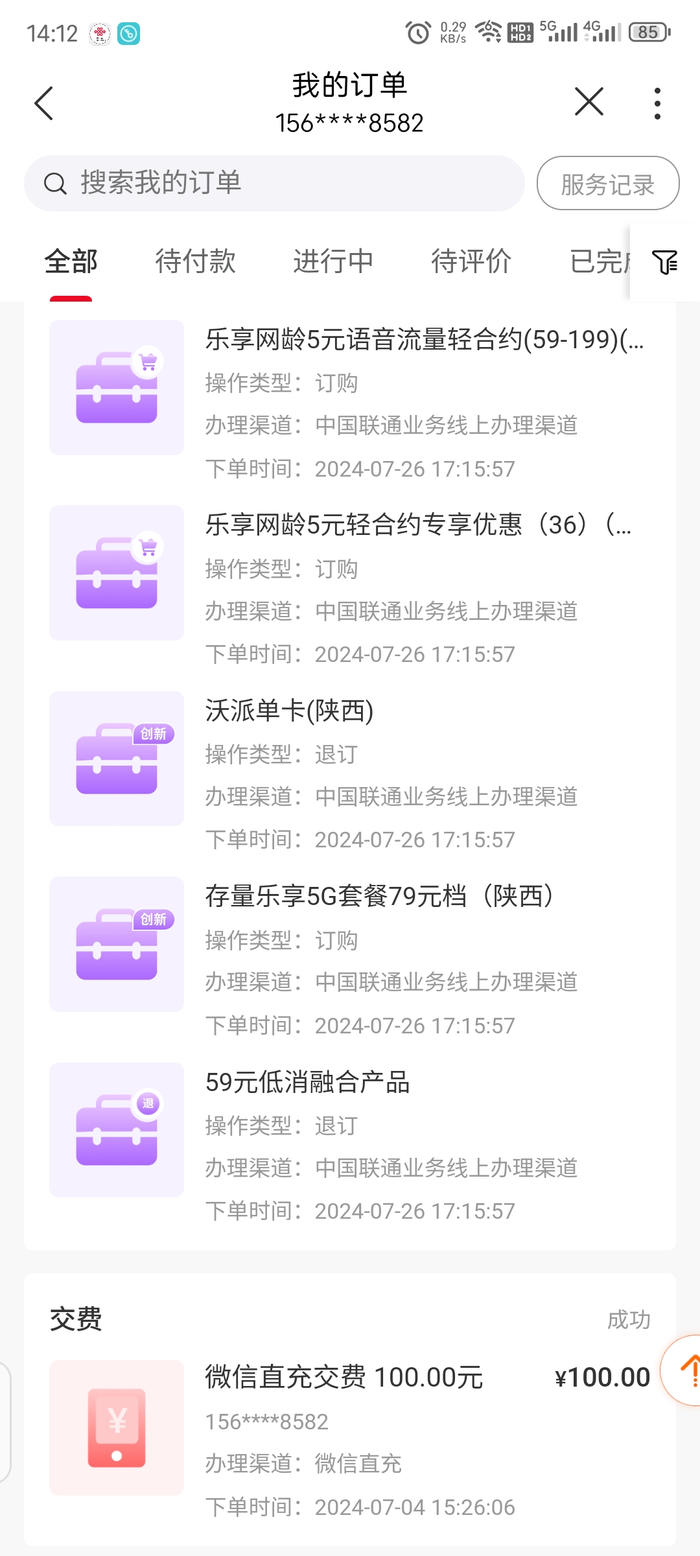Open the 乐享网龄5元轻合约专享优惠 order
Viewport: 700px width, 1556px height.
[x=418, y=525]
